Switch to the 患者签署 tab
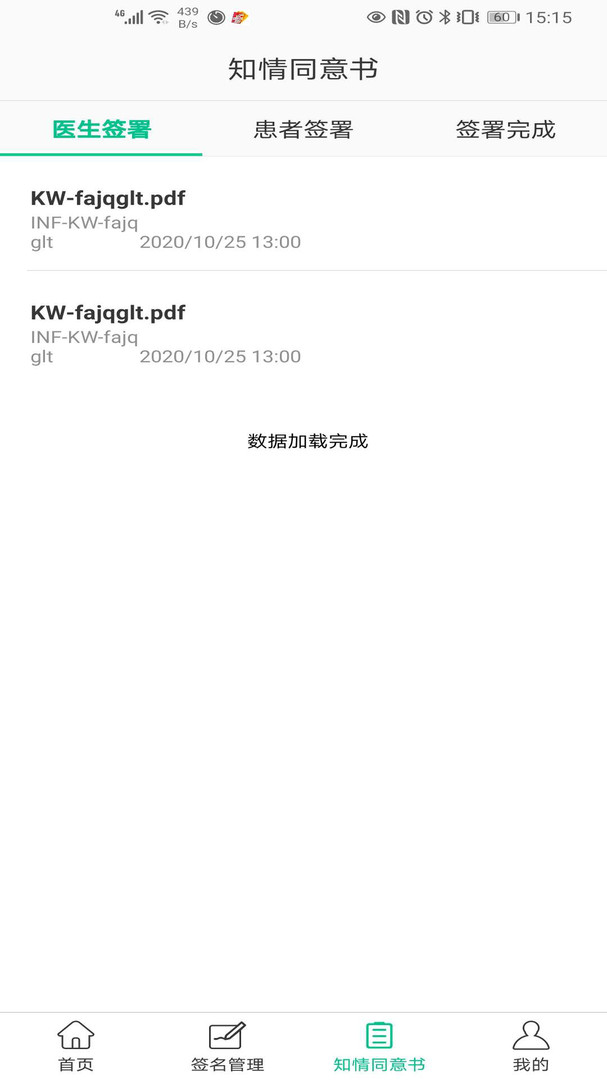The image size is (607, 1080). pos(303,129)
